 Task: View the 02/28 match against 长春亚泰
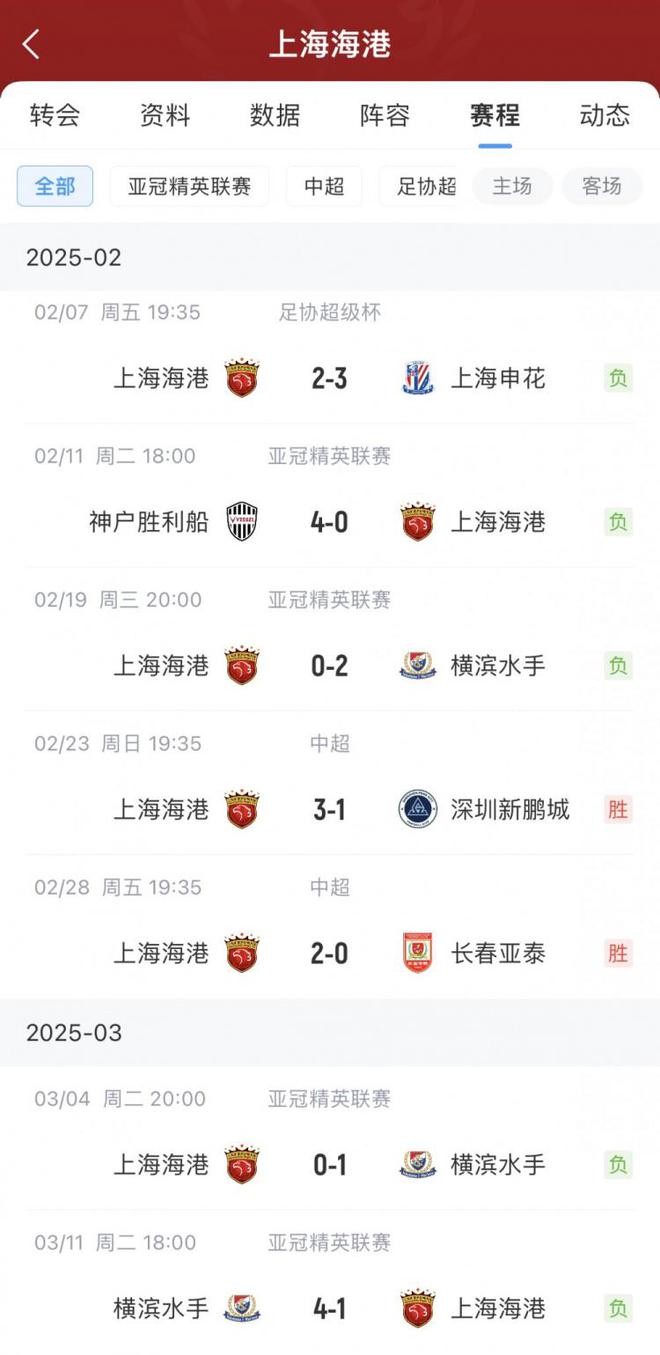click(x=329, y=953)
